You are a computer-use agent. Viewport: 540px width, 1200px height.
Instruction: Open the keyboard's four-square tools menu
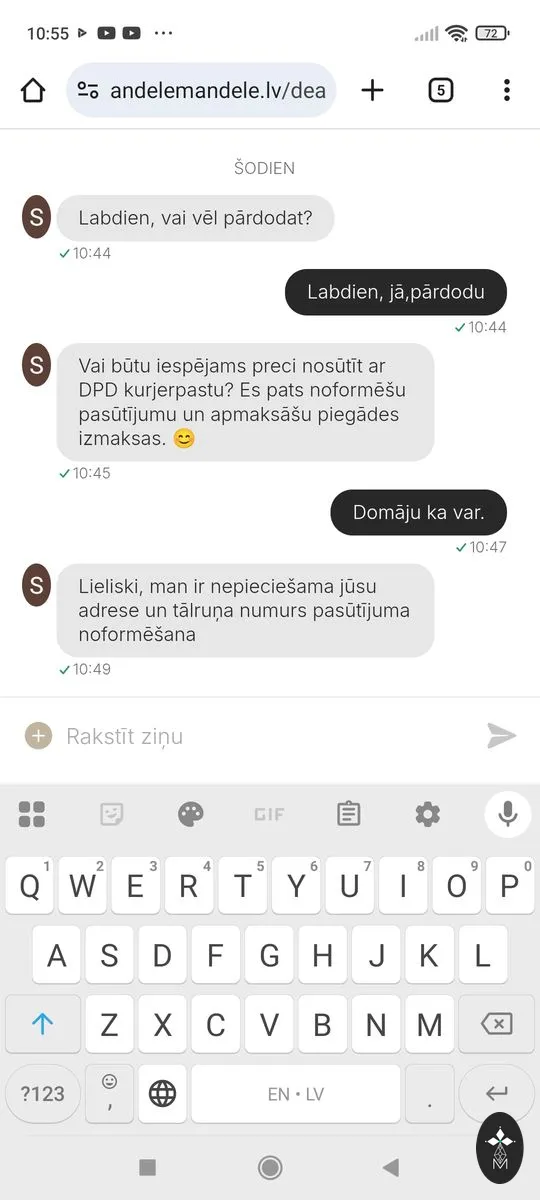pos(32,814)
